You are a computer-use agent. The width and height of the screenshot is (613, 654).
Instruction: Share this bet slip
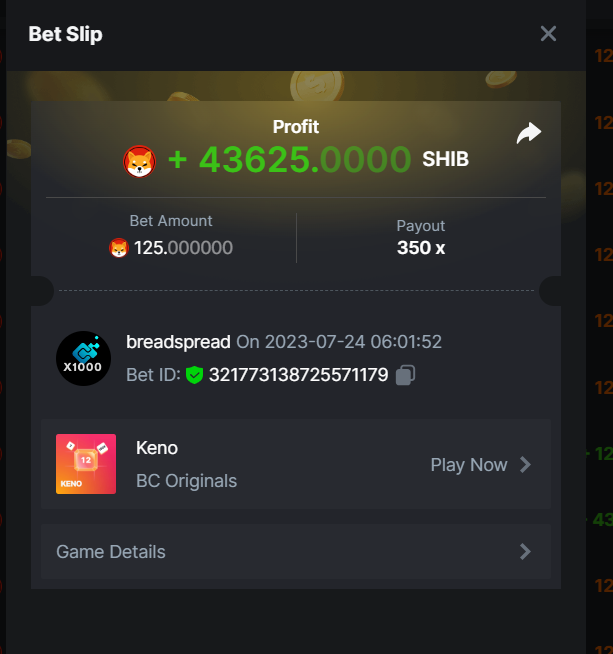tap(528, 133)
